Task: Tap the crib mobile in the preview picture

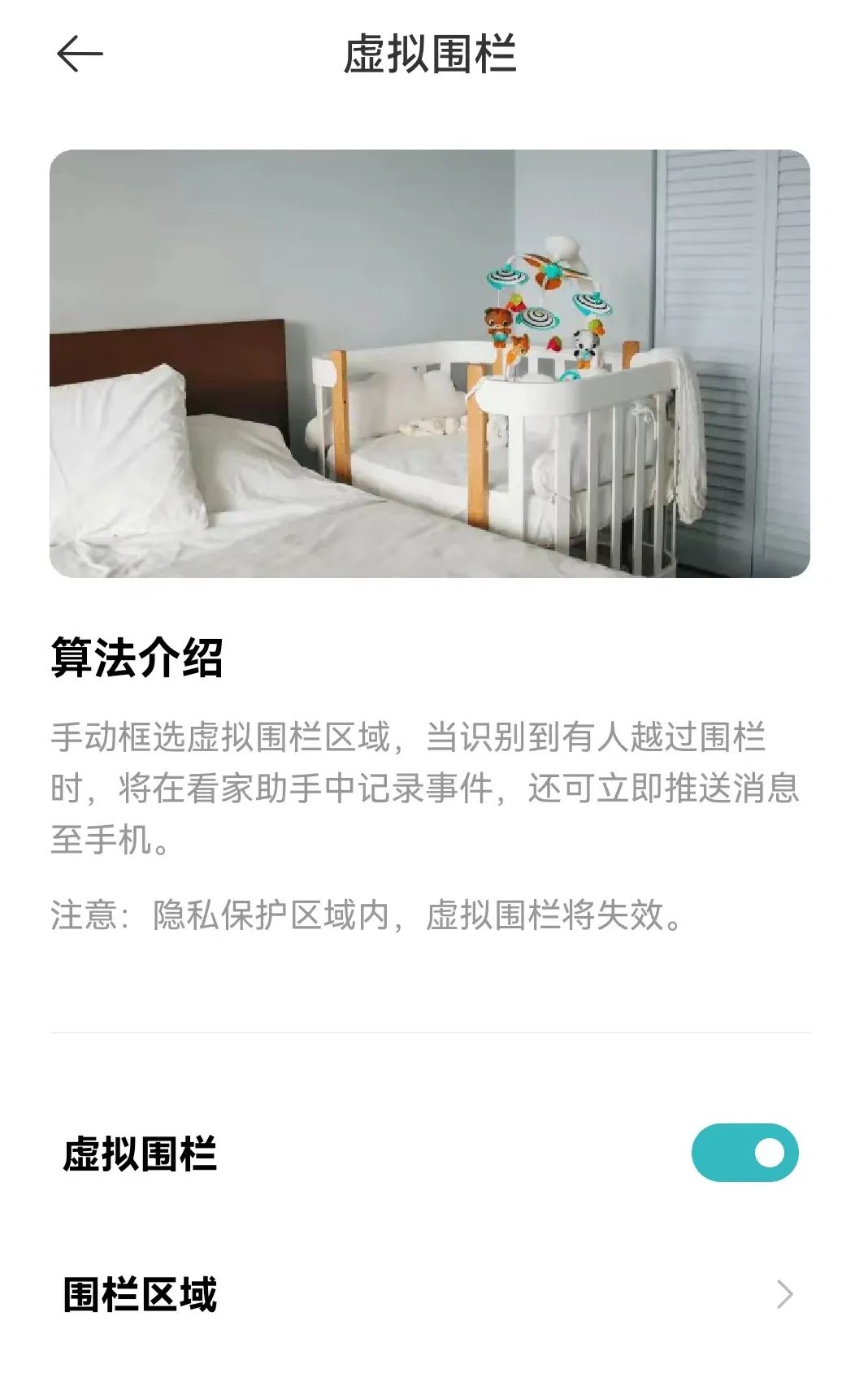Action: click(546, 301)
